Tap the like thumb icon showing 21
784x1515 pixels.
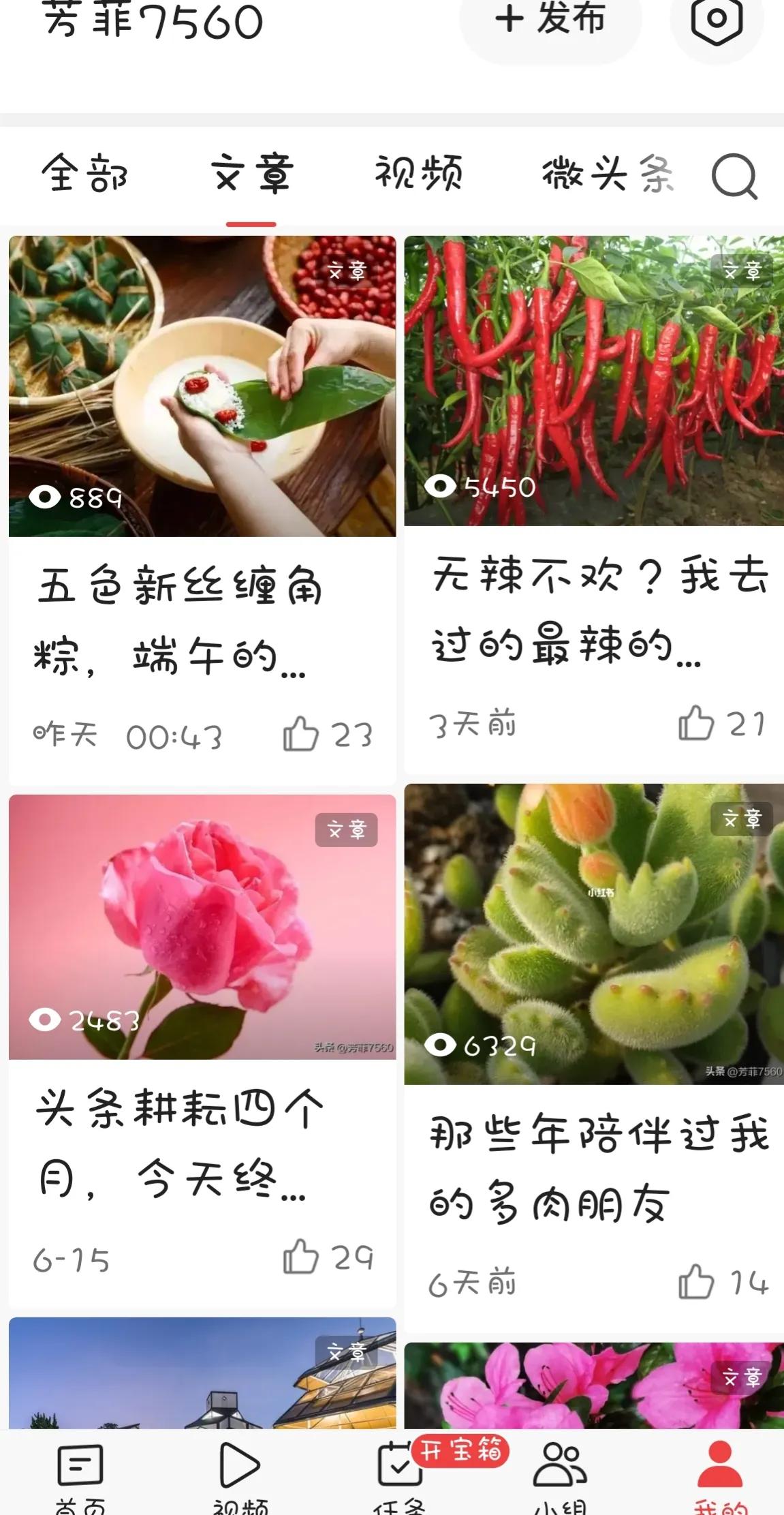click(x=694, y=725)
